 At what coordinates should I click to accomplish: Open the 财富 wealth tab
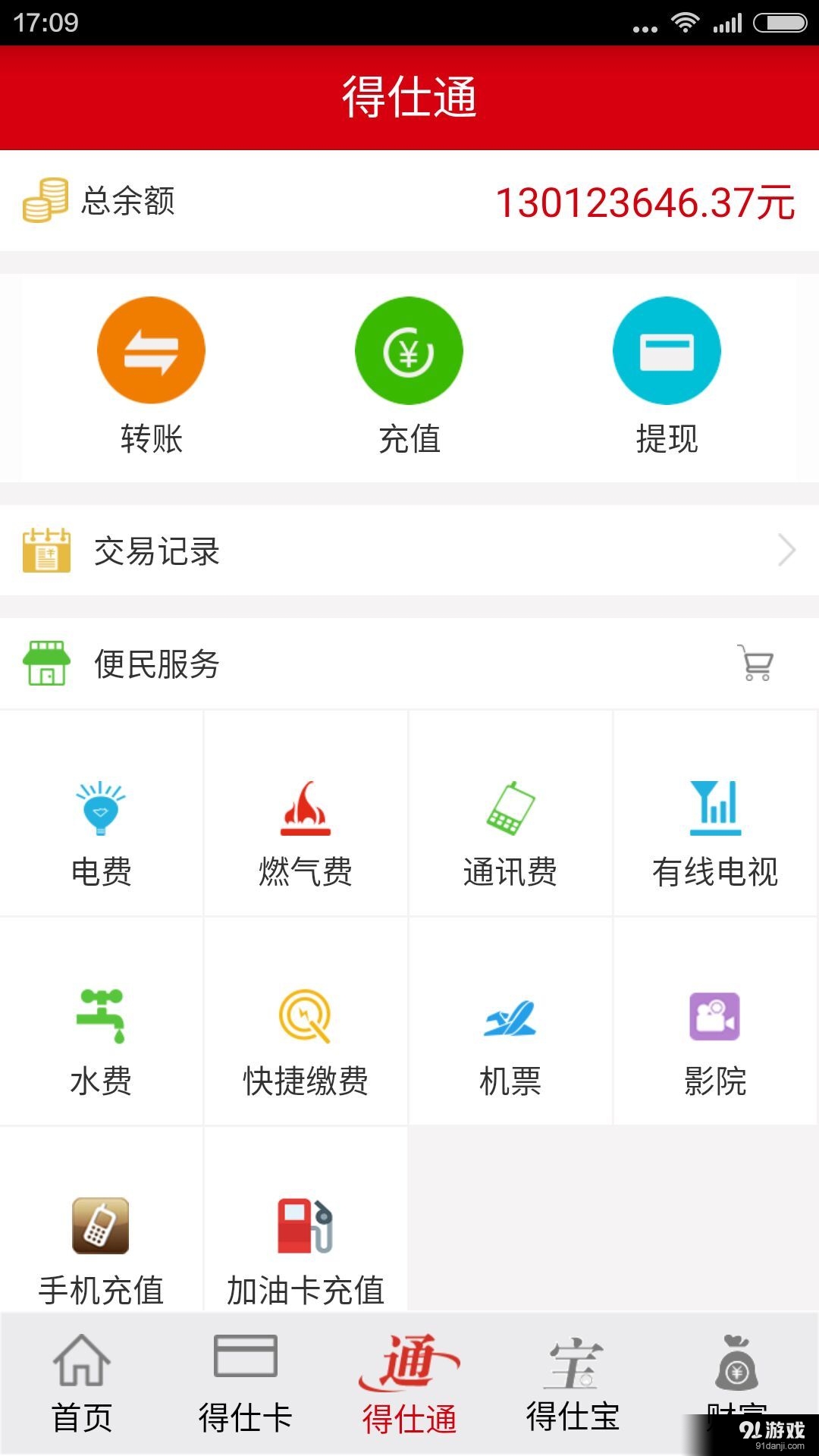[x=736, y=1380]
